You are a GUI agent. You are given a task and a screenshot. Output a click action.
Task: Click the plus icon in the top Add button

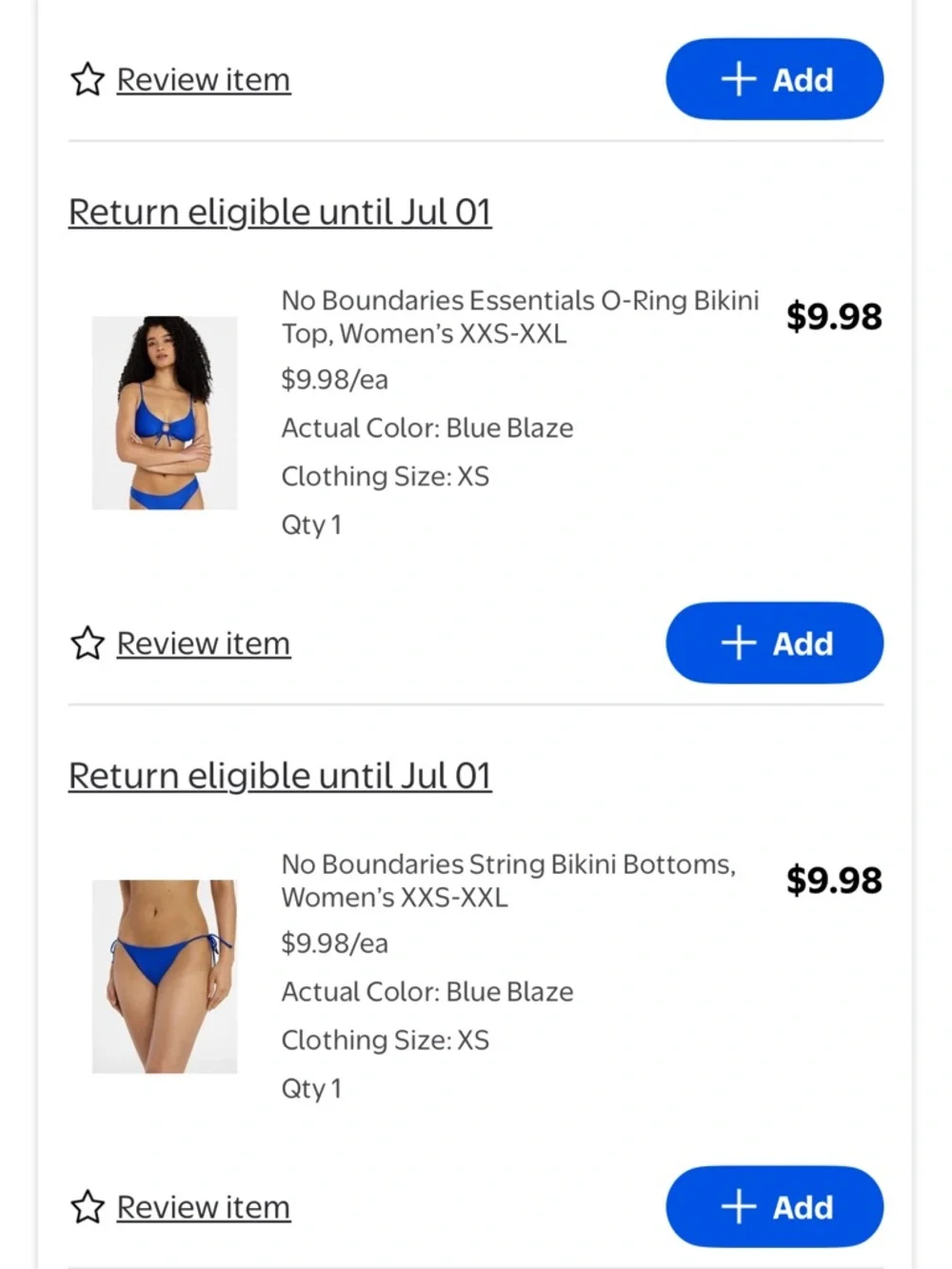pos(738,80)
